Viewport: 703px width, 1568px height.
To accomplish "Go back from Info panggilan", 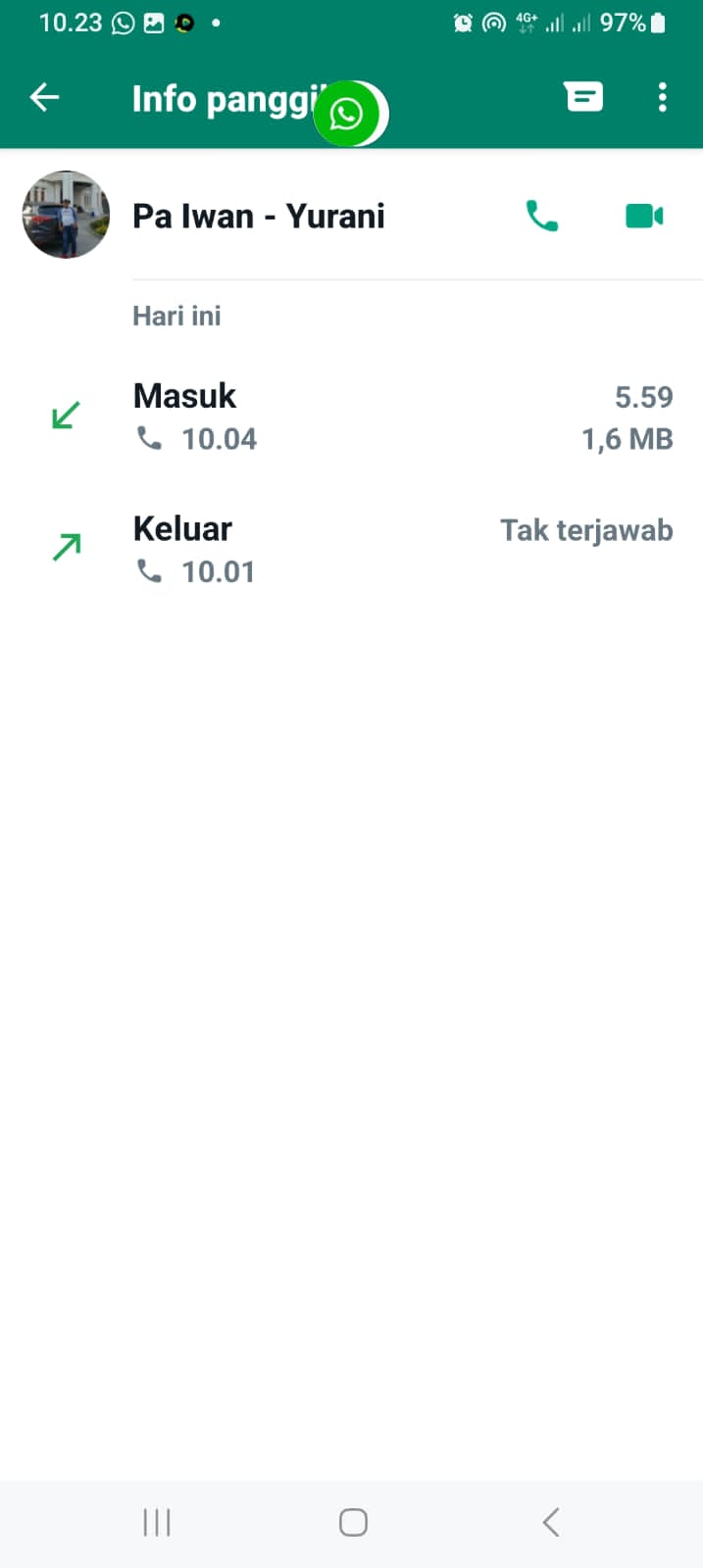I will click(45, 97).
